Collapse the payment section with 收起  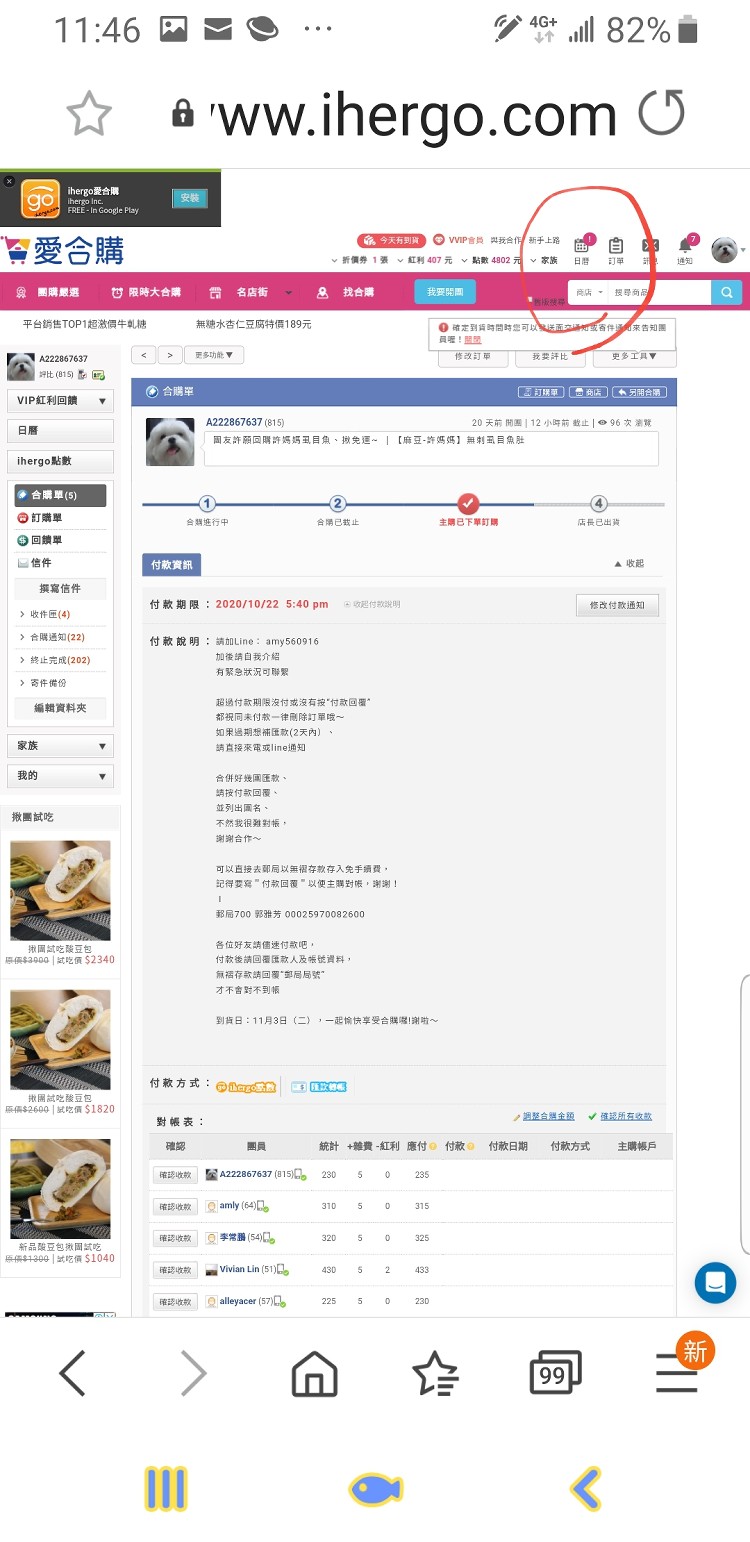(629, 564)
